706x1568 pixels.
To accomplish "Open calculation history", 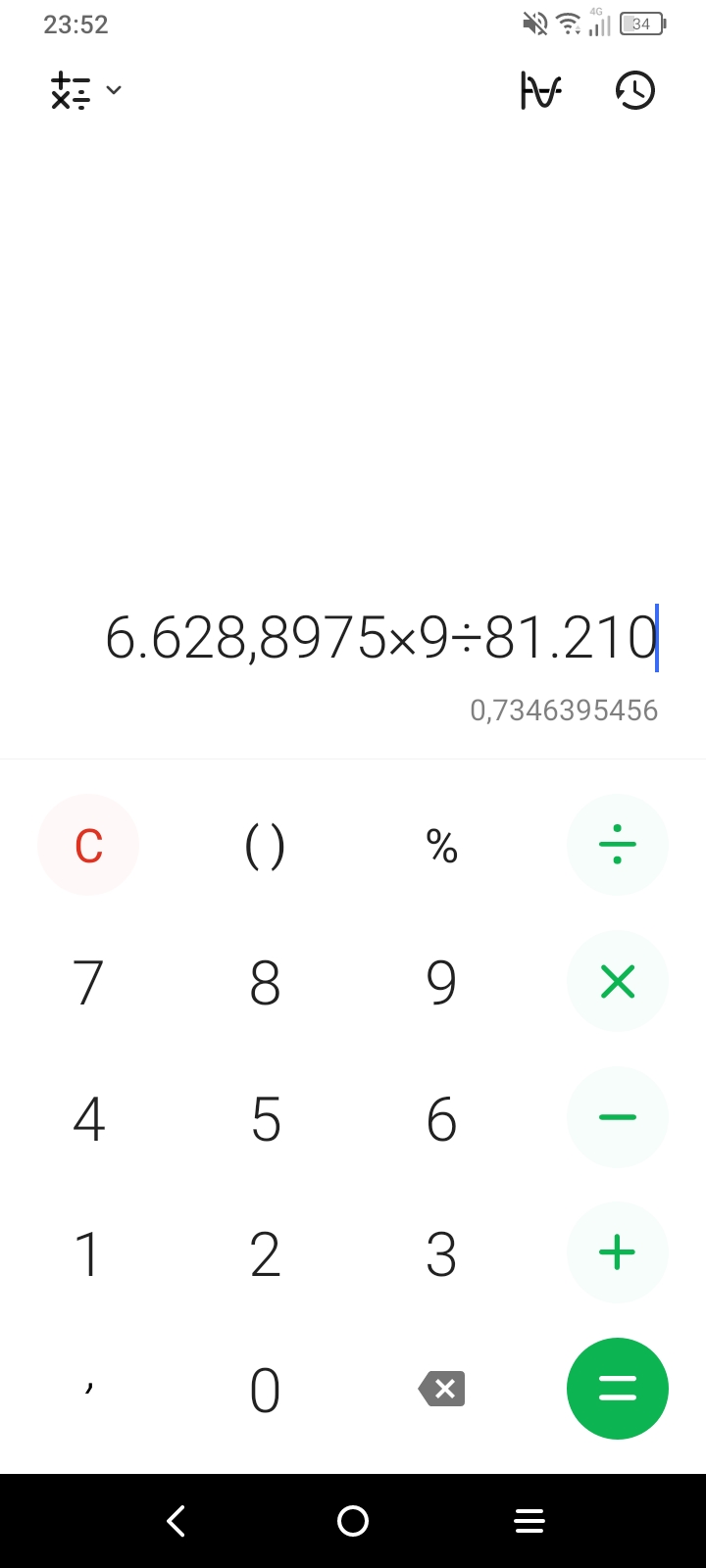I will [x=634, y=90].
